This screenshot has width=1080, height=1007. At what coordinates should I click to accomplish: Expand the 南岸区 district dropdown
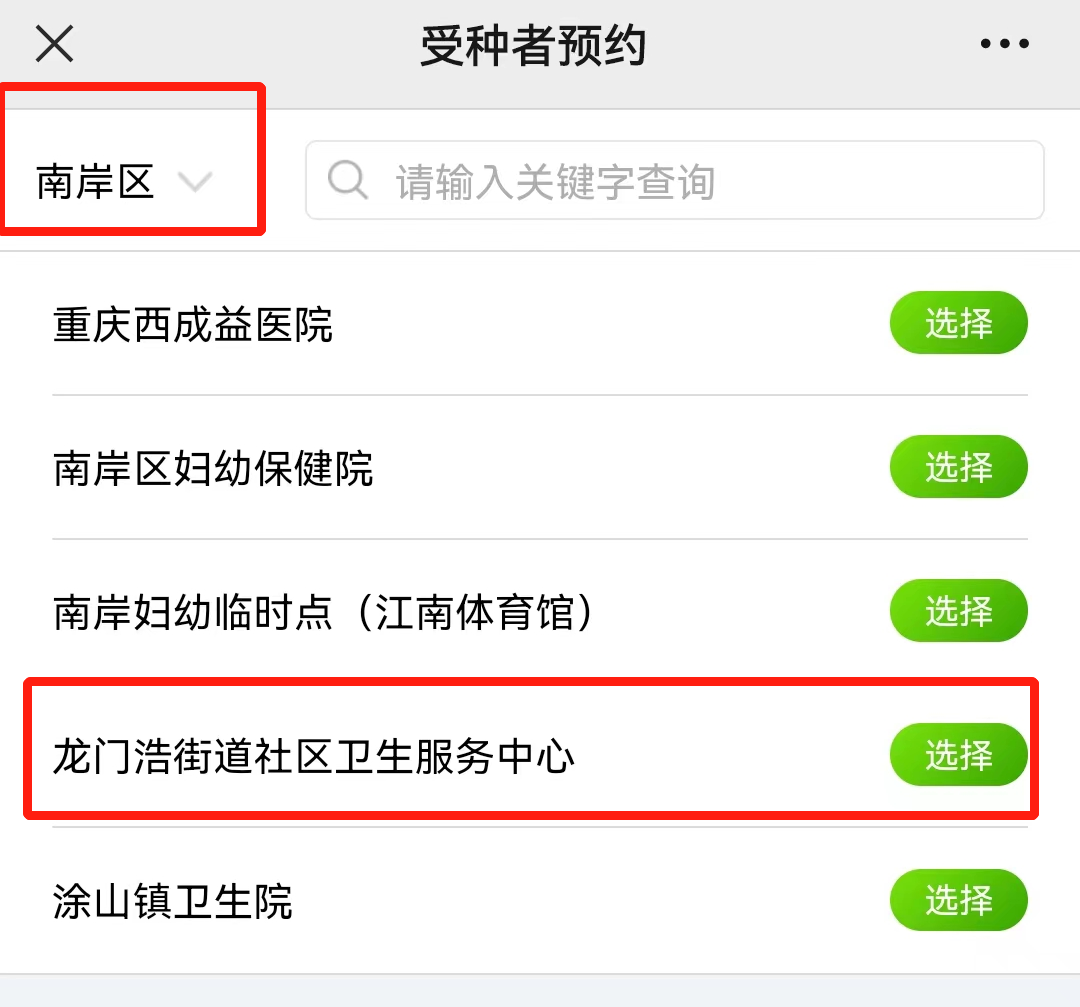click(125, 182)
